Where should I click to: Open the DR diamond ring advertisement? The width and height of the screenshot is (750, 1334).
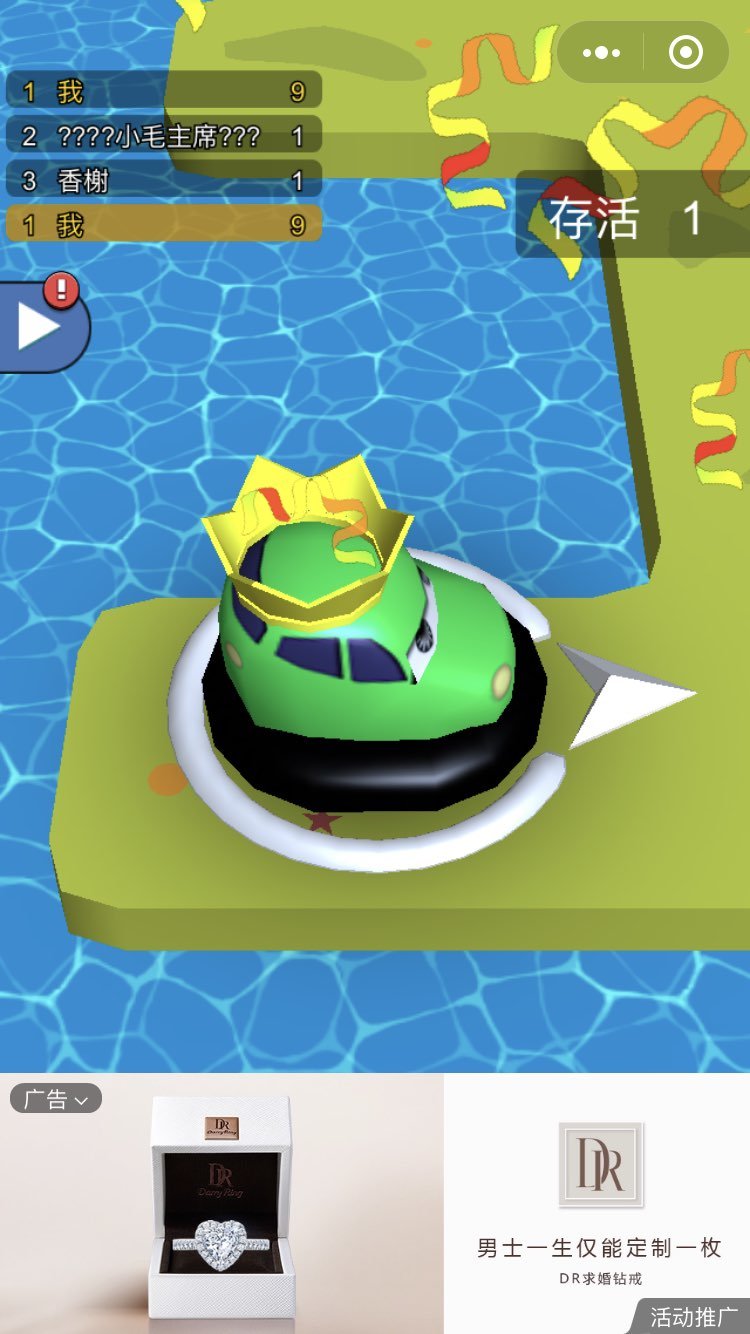click(x=597, y=1200)
